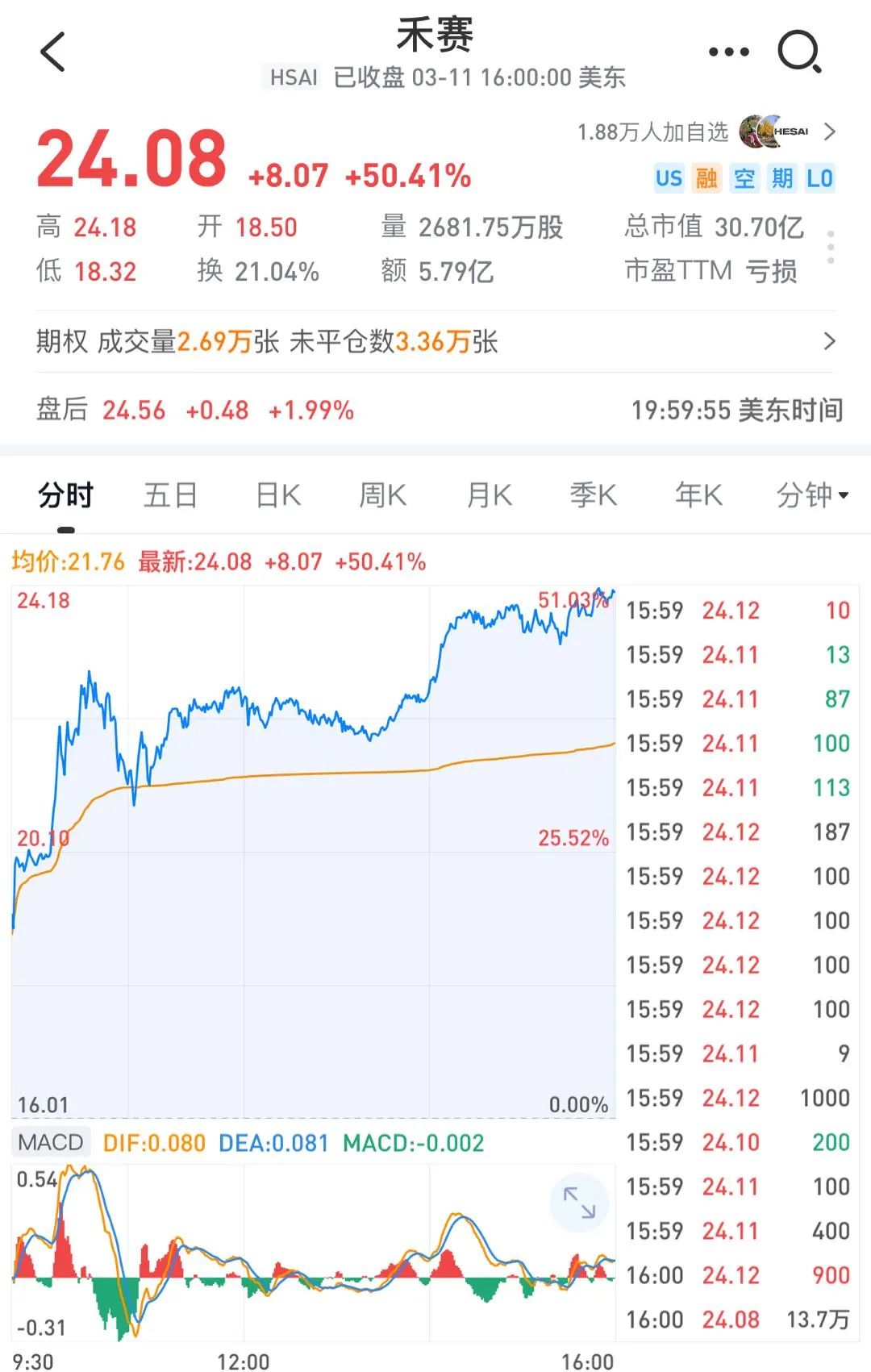Change the MACD indicator selector
This screenshot has width=871, height=1372.
coord(51,1143)
